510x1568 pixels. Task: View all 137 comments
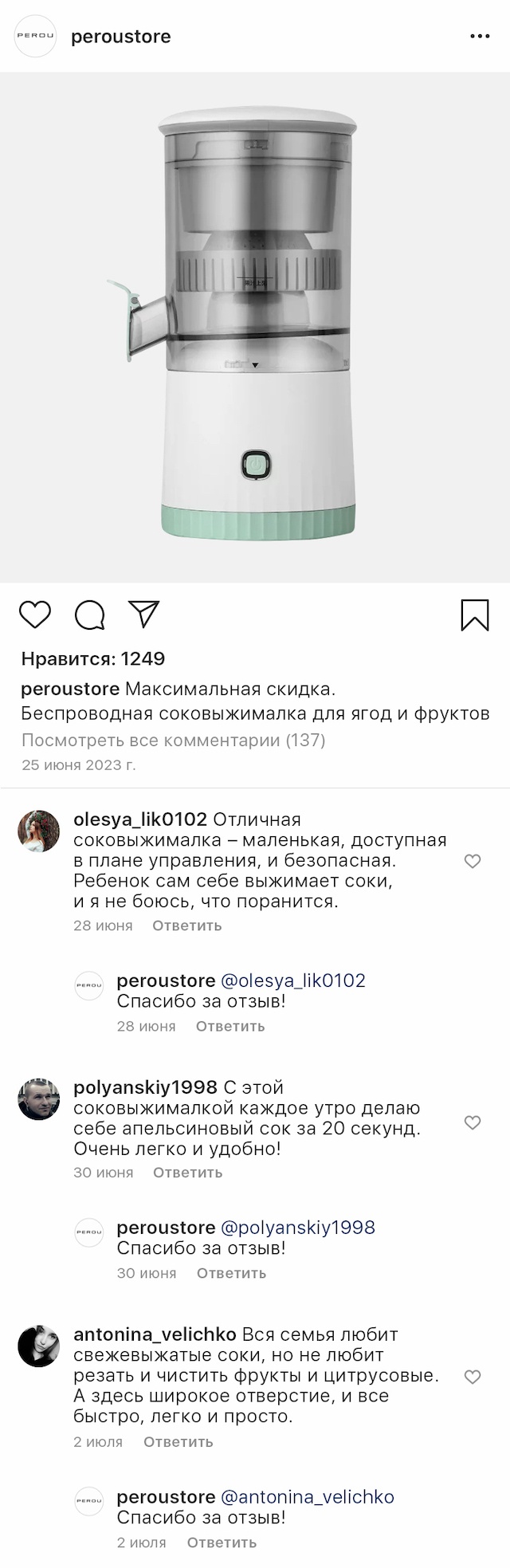(174, 740)
